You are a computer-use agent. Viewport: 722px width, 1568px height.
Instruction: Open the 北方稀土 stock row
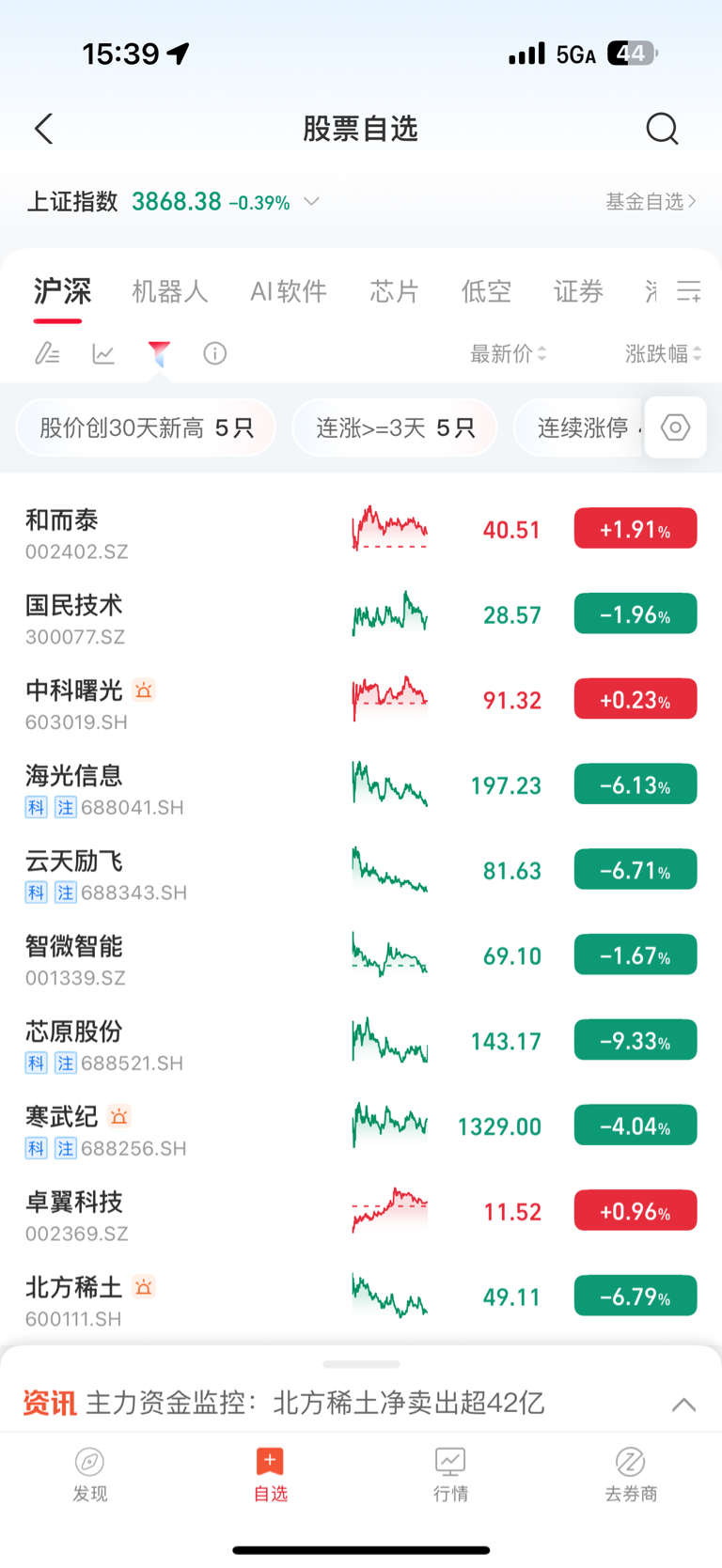pyautogui.click(x=361, y=1296)
